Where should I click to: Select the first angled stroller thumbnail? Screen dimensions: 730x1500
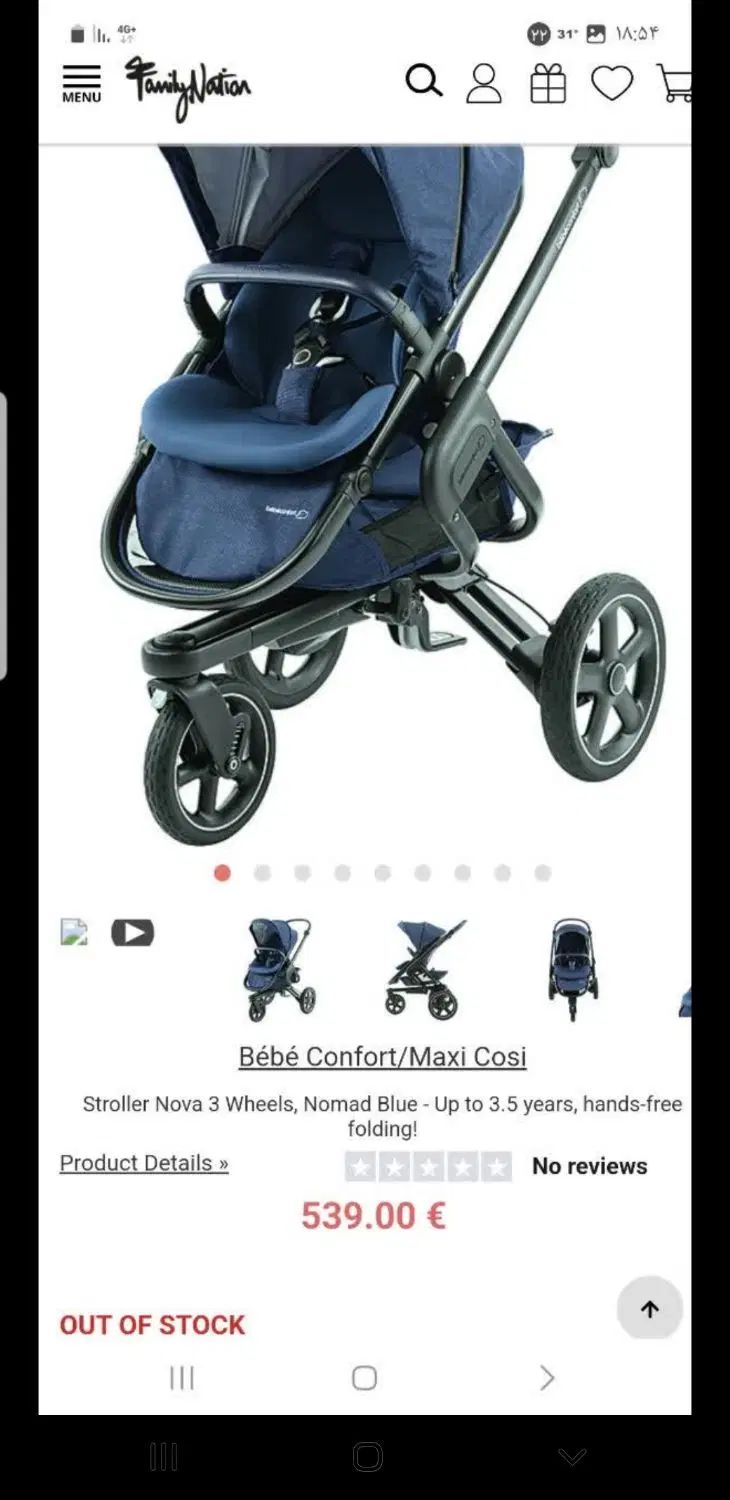(x=279, y=969)
